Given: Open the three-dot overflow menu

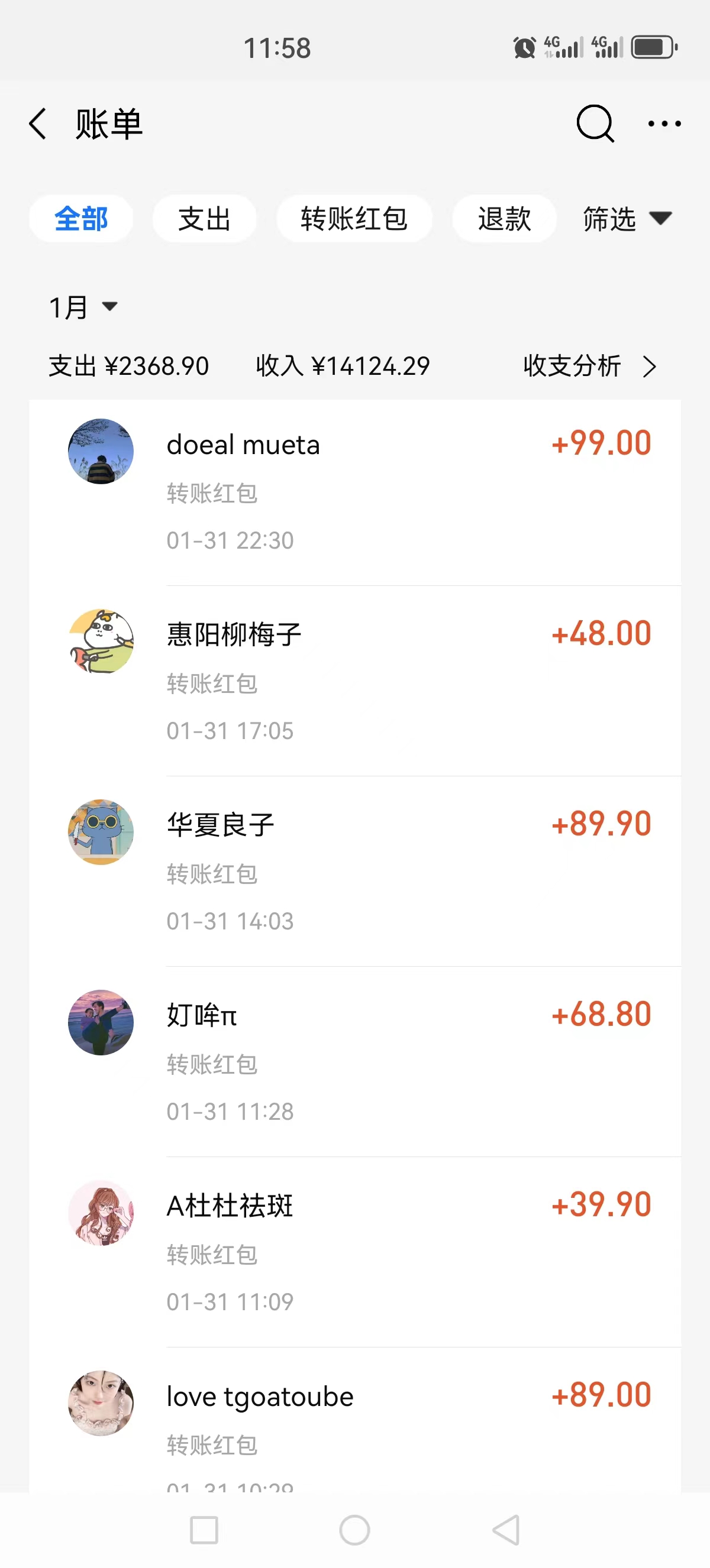Looking at the screenshot, I should (x=664, y=124).
